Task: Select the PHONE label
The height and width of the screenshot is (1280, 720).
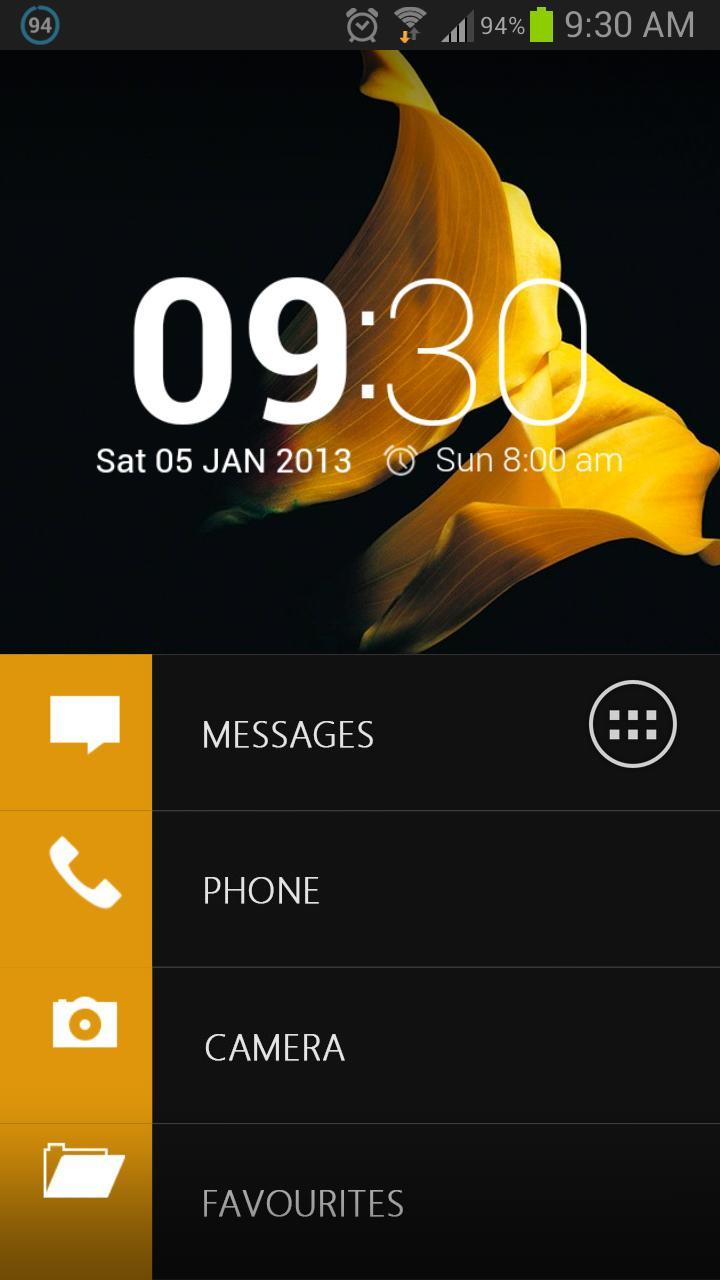Action: pos(260,890)
